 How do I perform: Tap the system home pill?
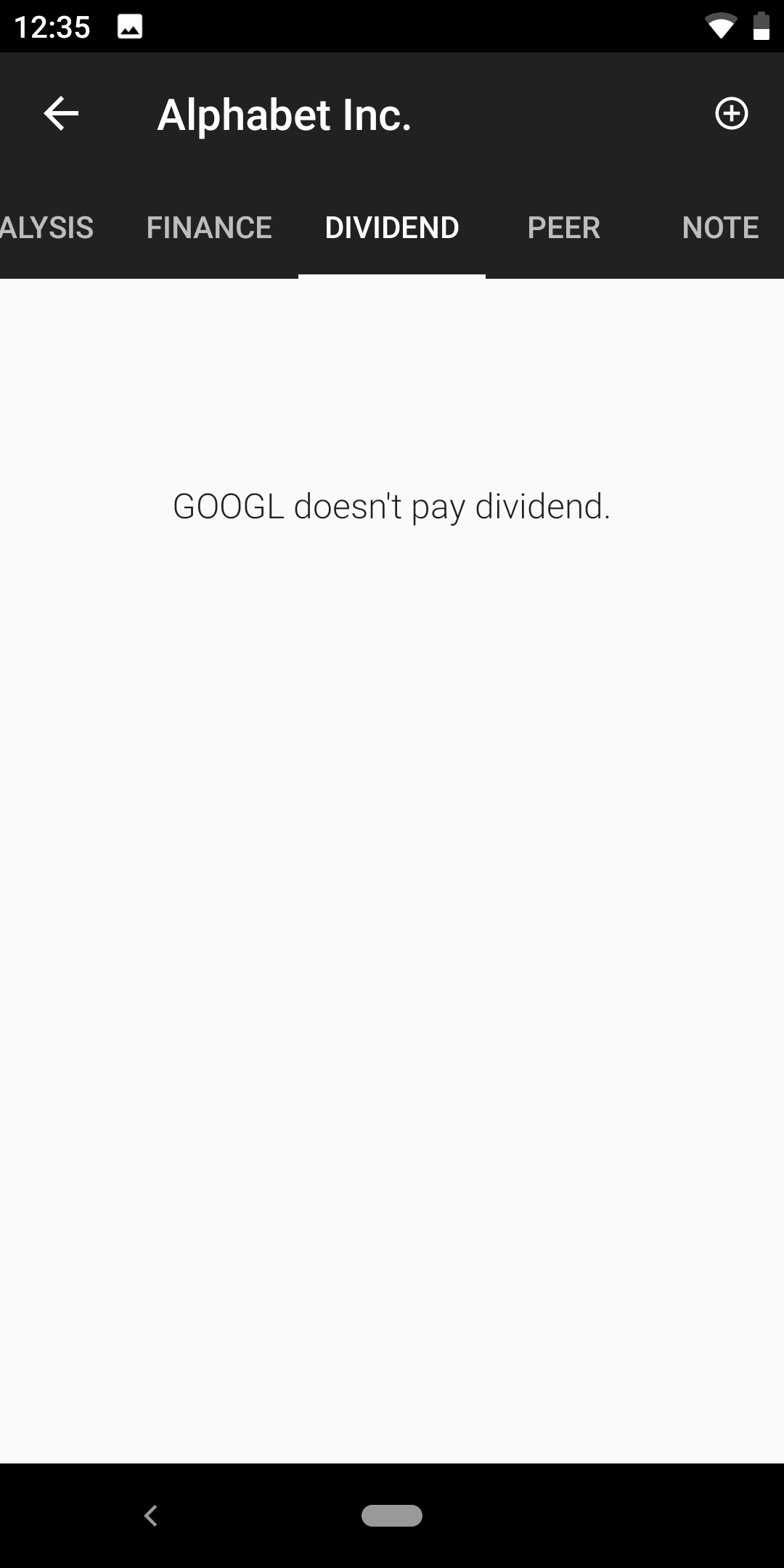click(392, 1516)
